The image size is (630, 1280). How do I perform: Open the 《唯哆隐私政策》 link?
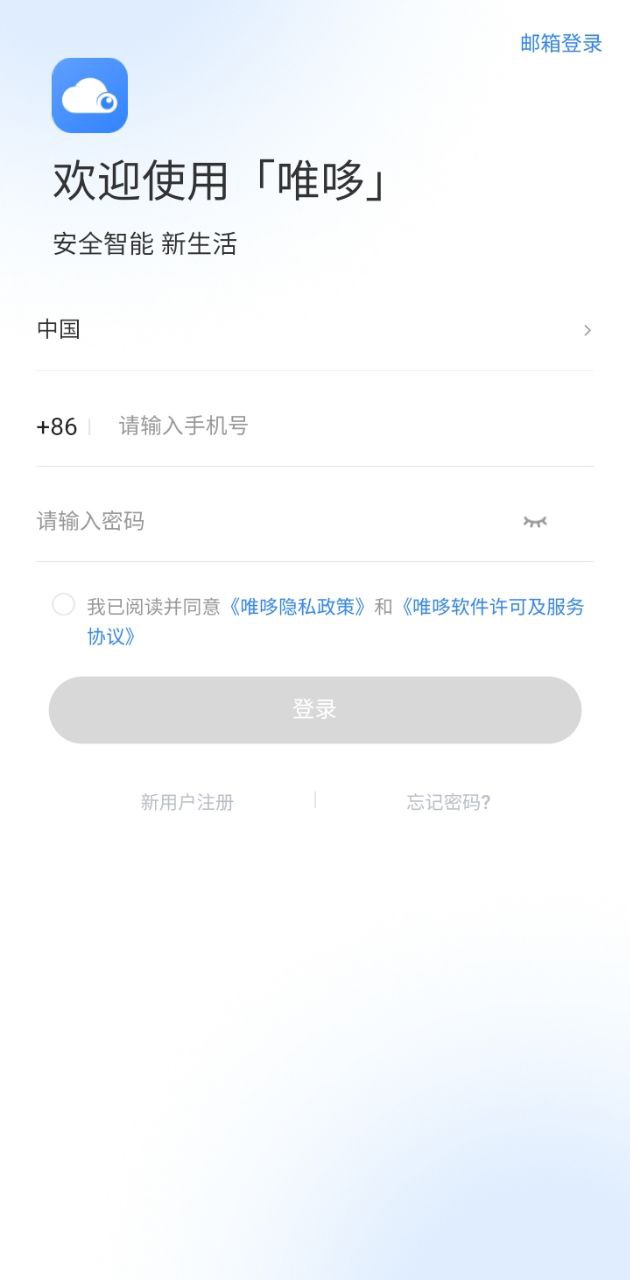click(x=298, y=607)
